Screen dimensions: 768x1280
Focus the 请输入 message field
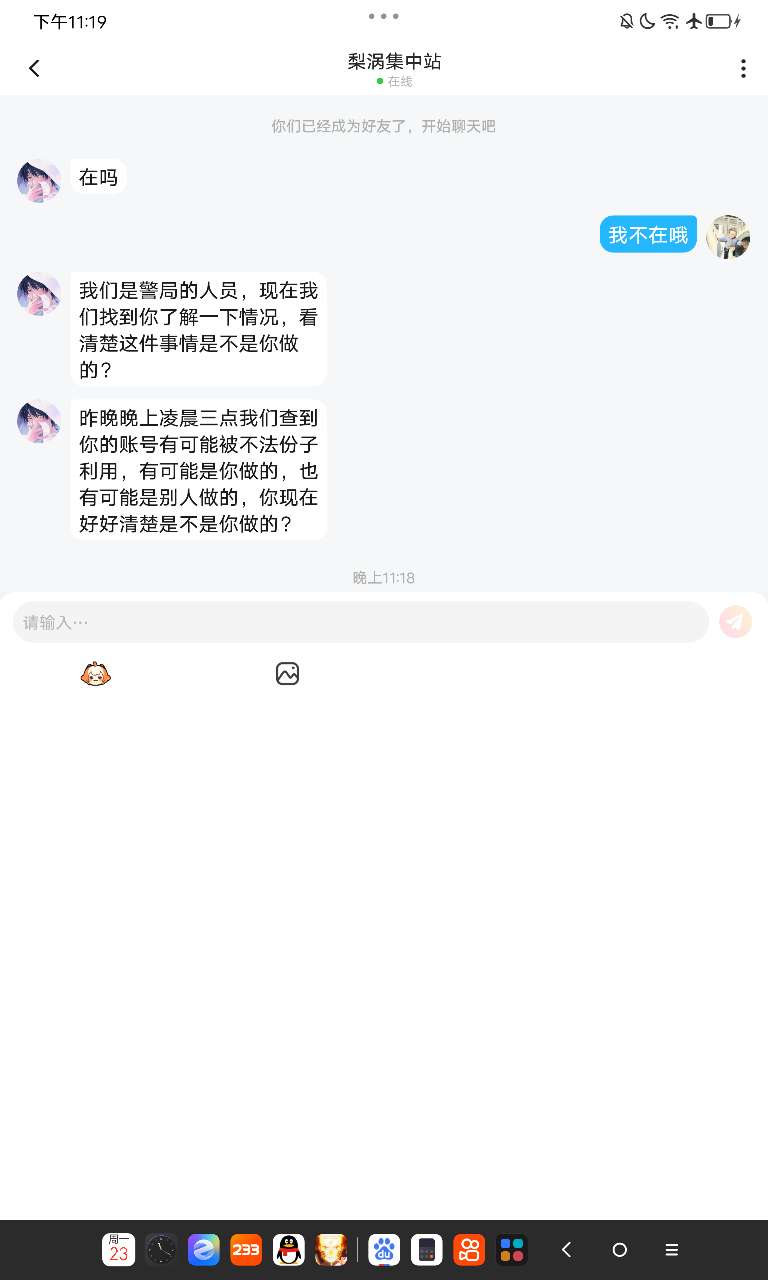[360, 622]
